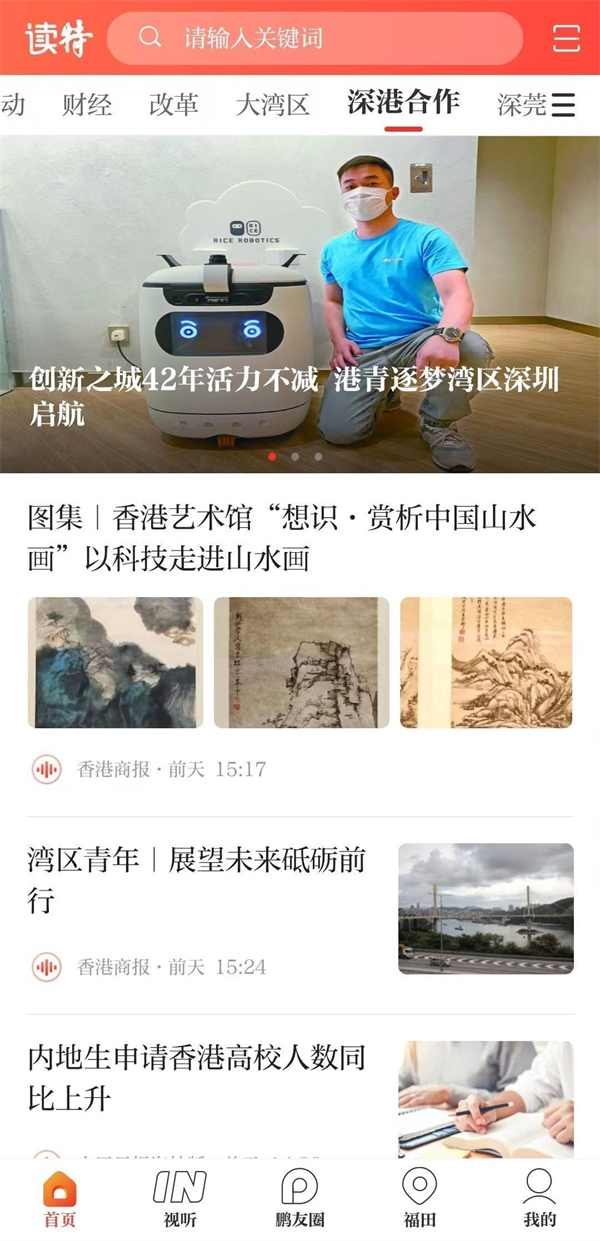Switch to the 改革 tab

pos(174,104)
